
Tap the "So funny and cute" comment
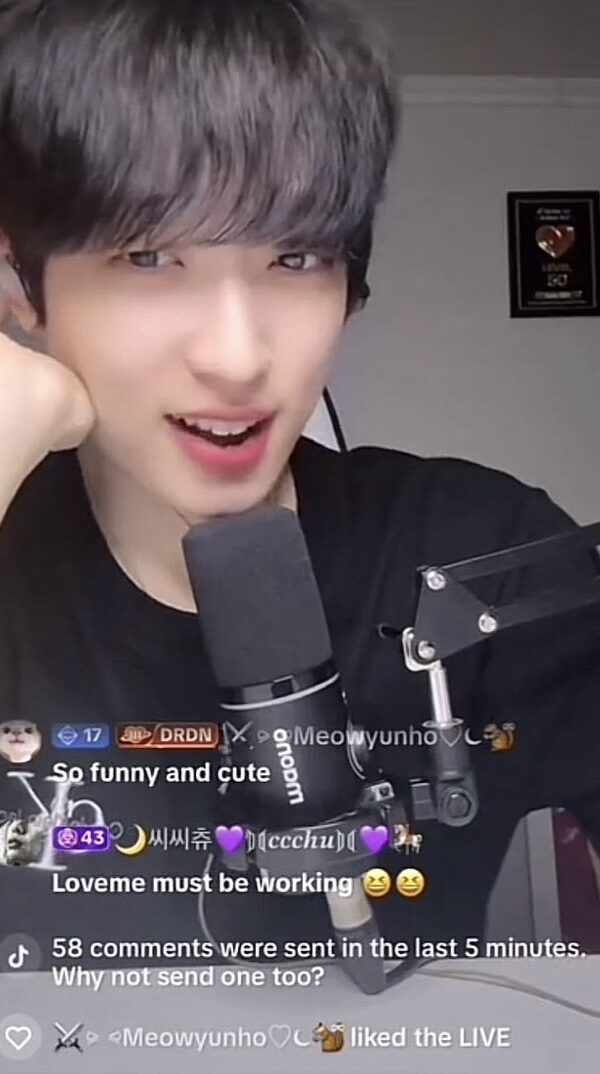click(162, 773)
